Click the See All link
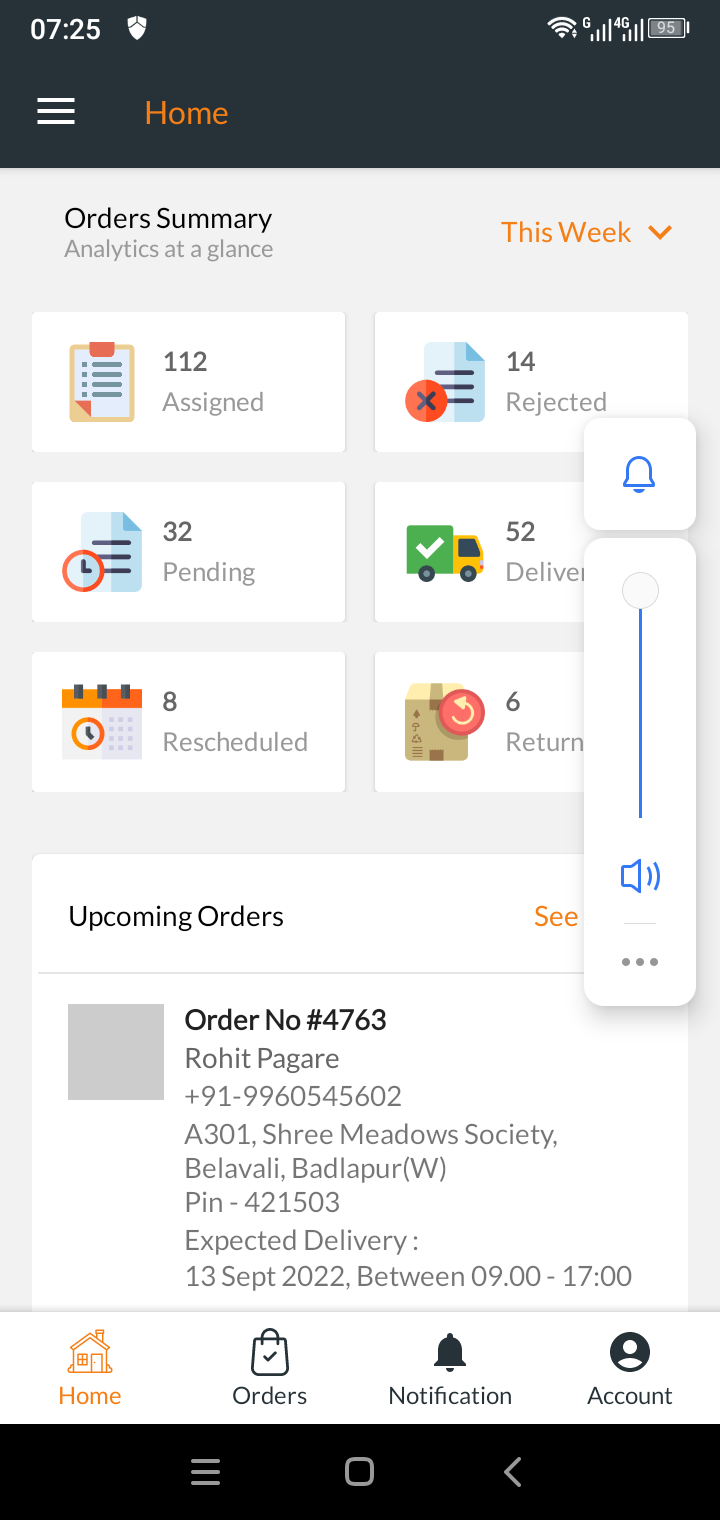Viewport: 720px width, 1520px height. pos(560,916)
